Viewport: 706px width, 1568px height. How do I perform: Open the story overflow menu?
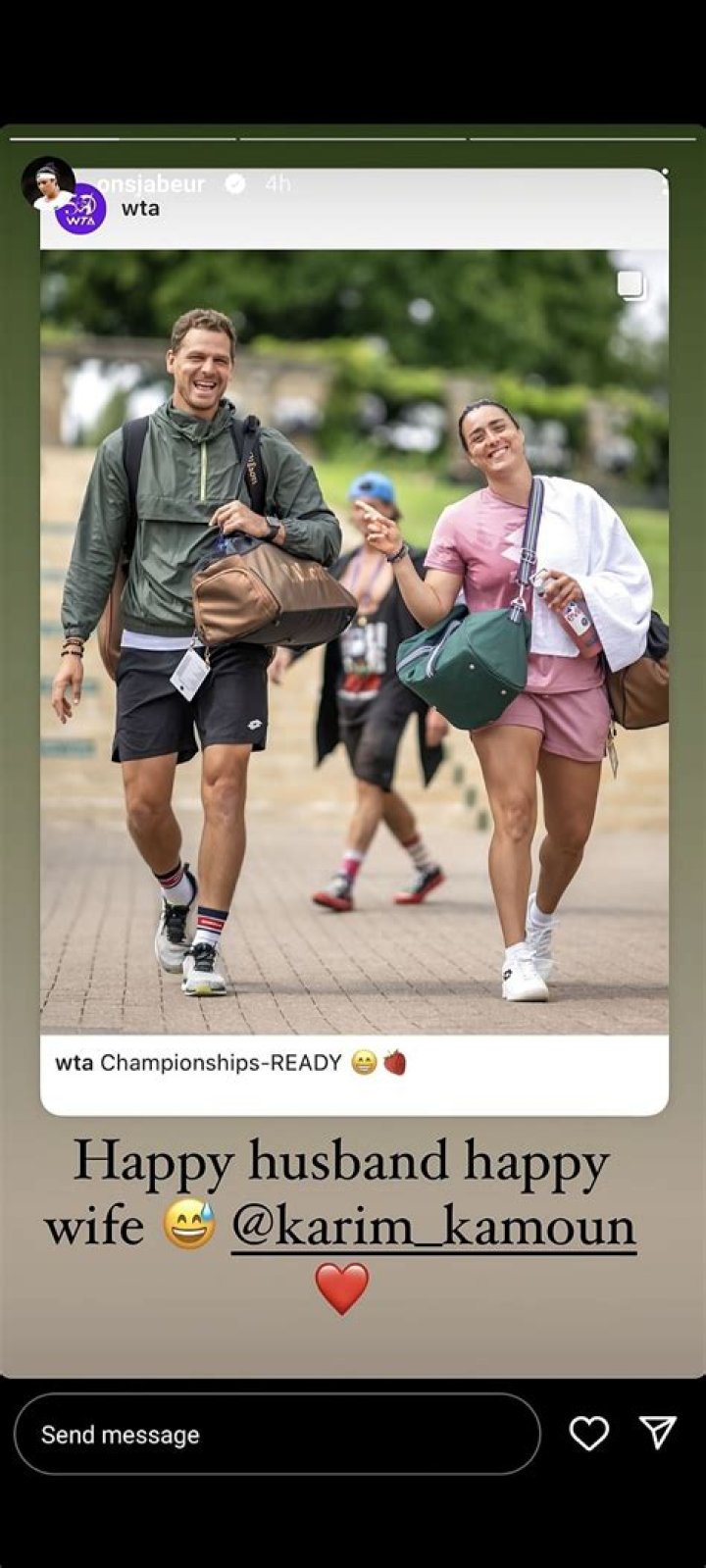tap(666, 183)
